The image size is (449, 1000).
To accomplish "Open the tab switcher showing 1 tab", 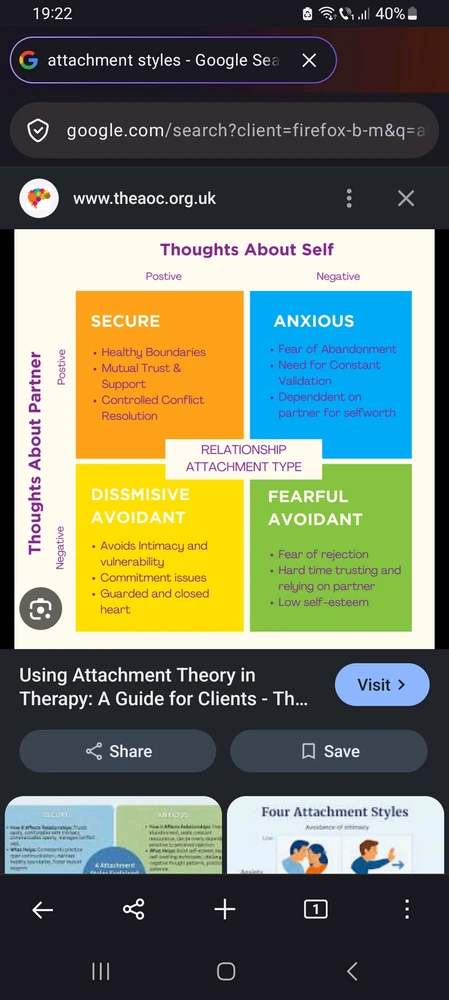I will coord(316,909).
